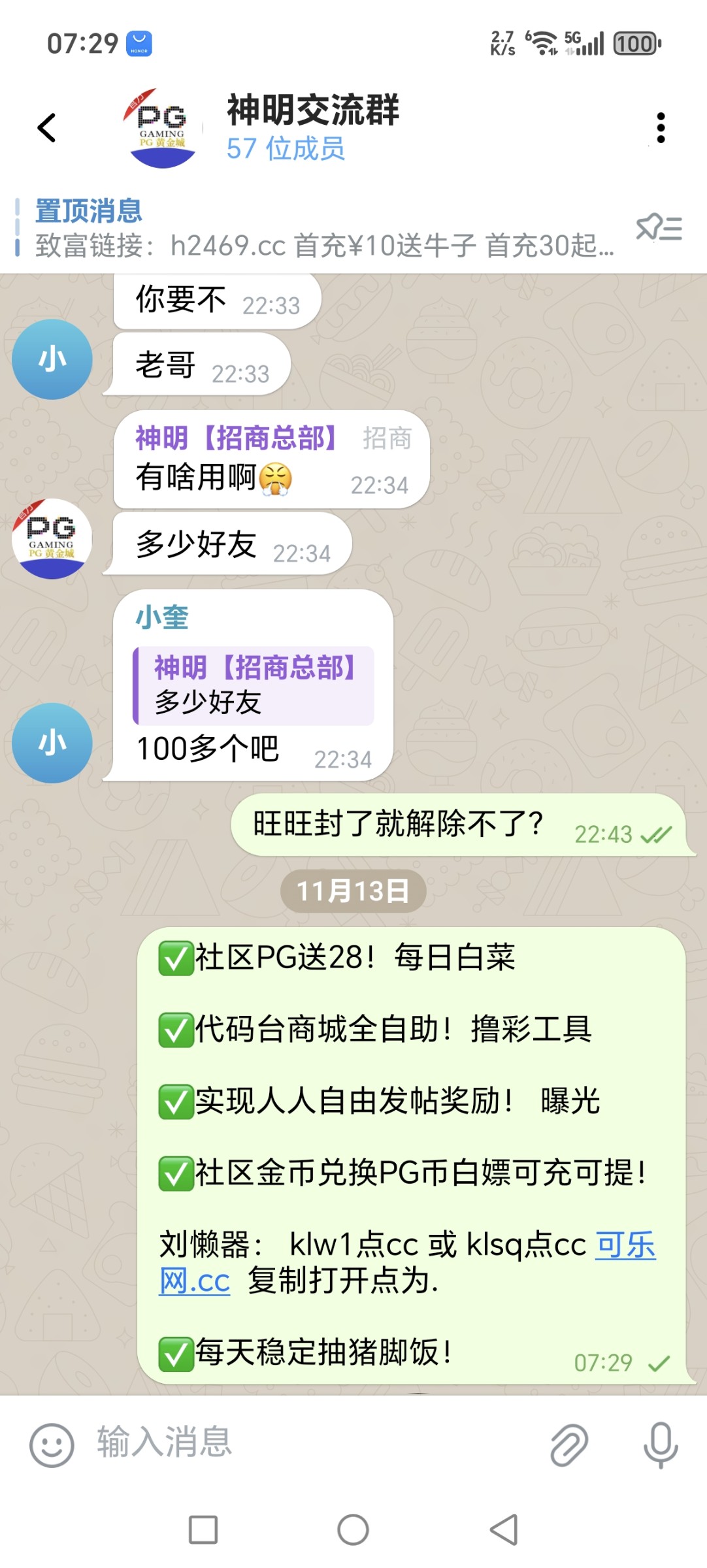This screenshot has height=1568, width=707.
Task: Show the pinned messages list icon
Action: point(659,229)
